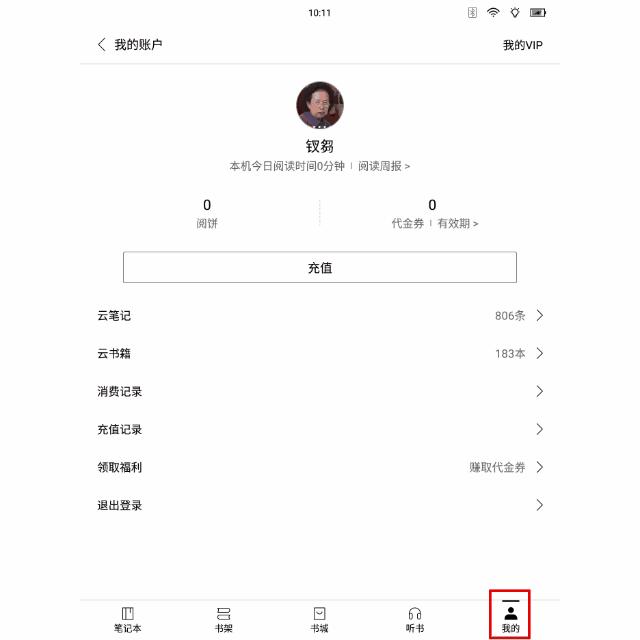Open 云笔记 cloud notes
This screenshot has width=640, height=640.
pyautogui.click(x=320, y=316)
